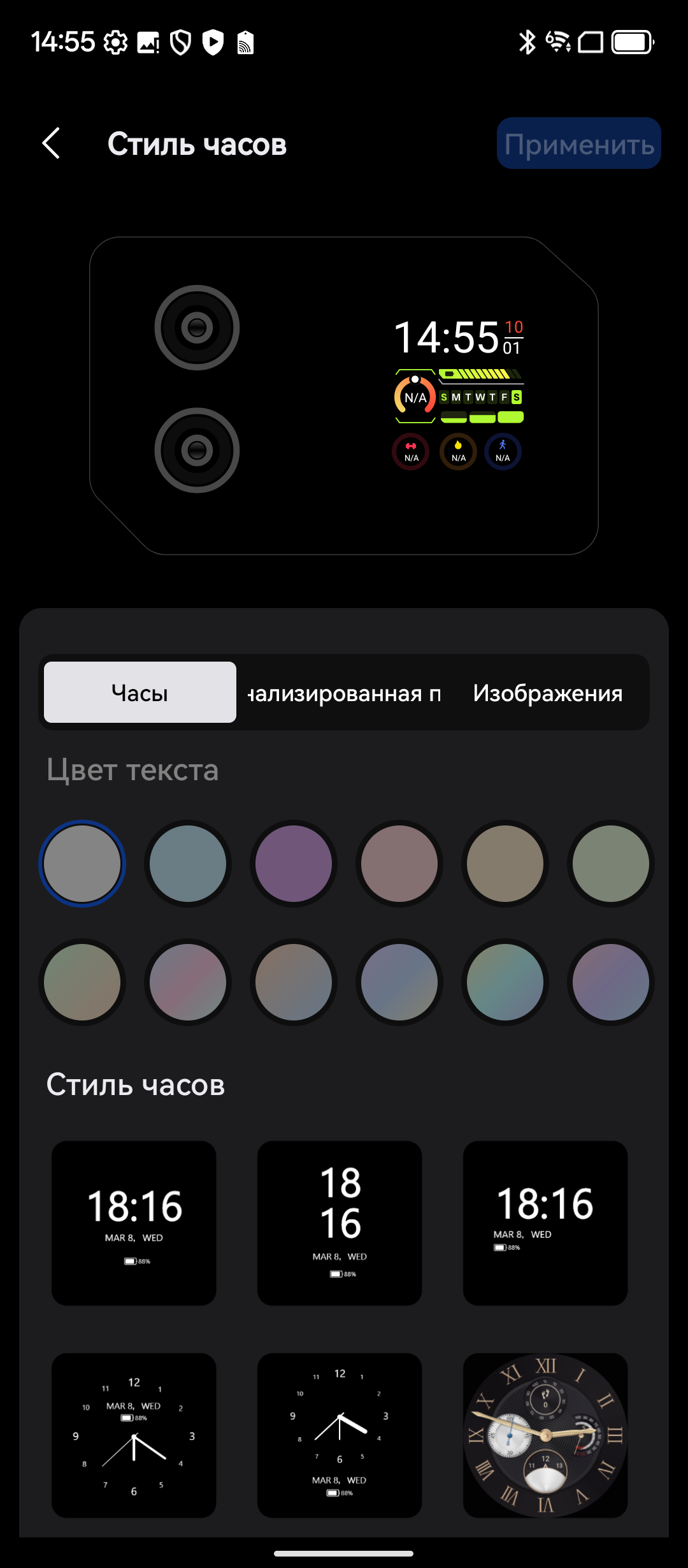Choose the blue-gray text color
Image resolution: width=688 pixels, height=1568 pixels.
[188, 864]
